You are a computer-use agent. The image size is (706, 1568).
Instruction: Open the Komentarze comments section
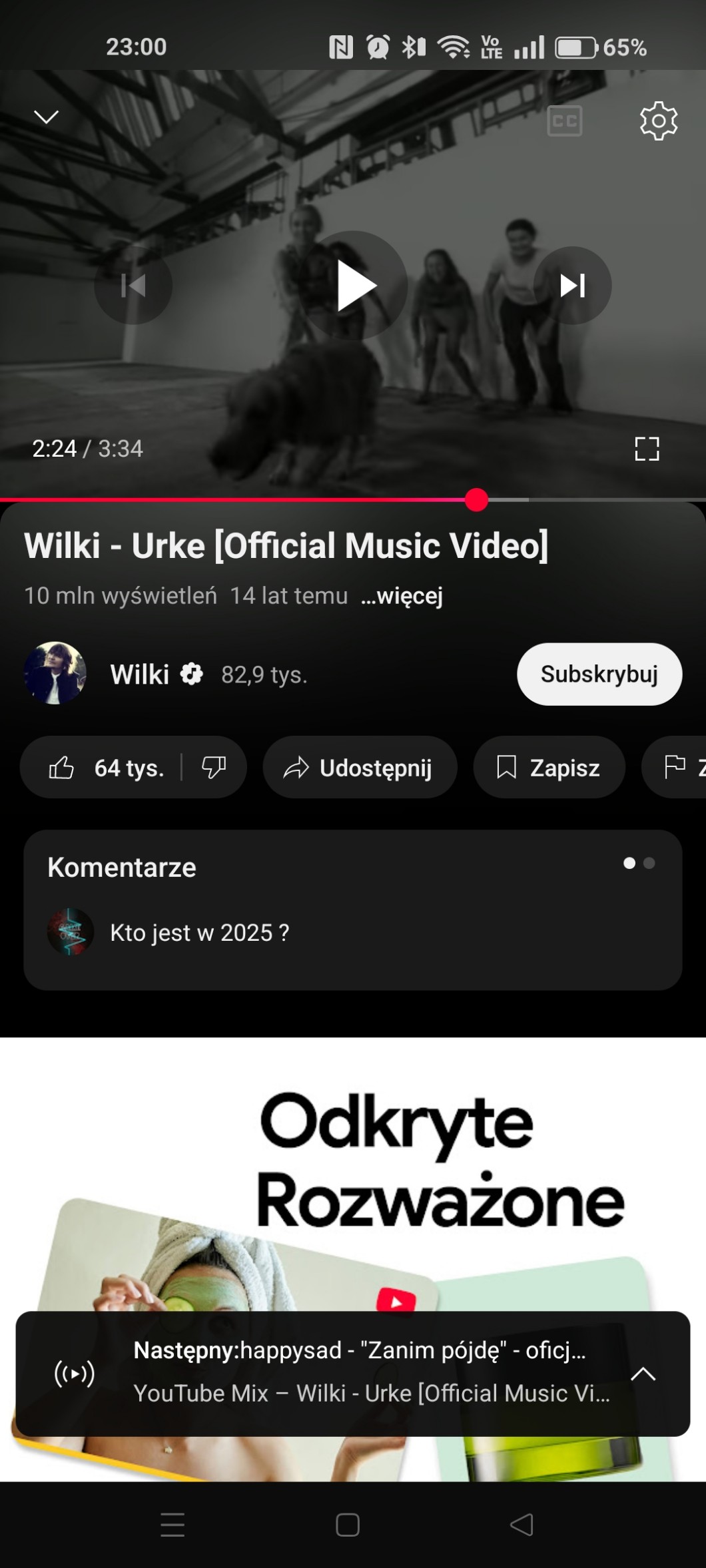click(x=352, y=909)
